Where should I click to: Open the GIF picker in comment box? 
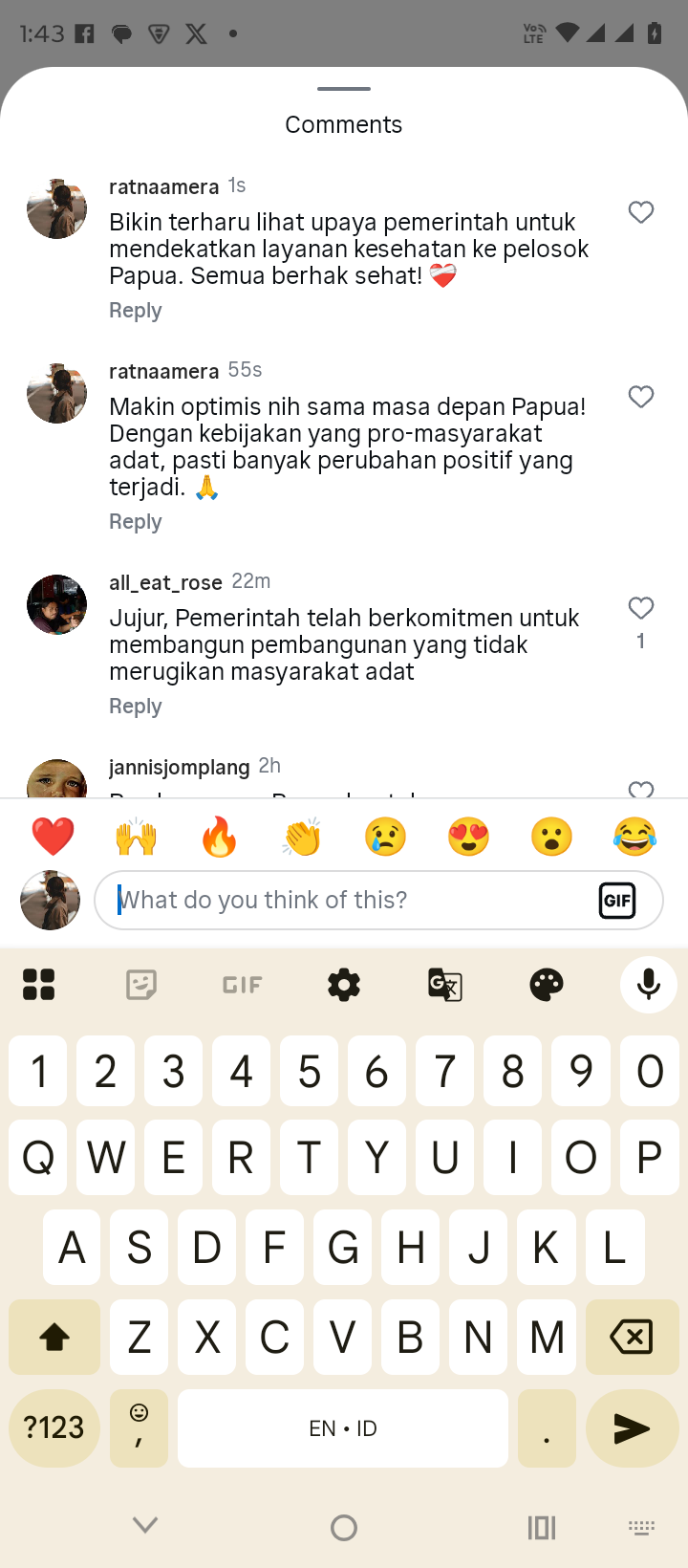[x=617, y=900]
